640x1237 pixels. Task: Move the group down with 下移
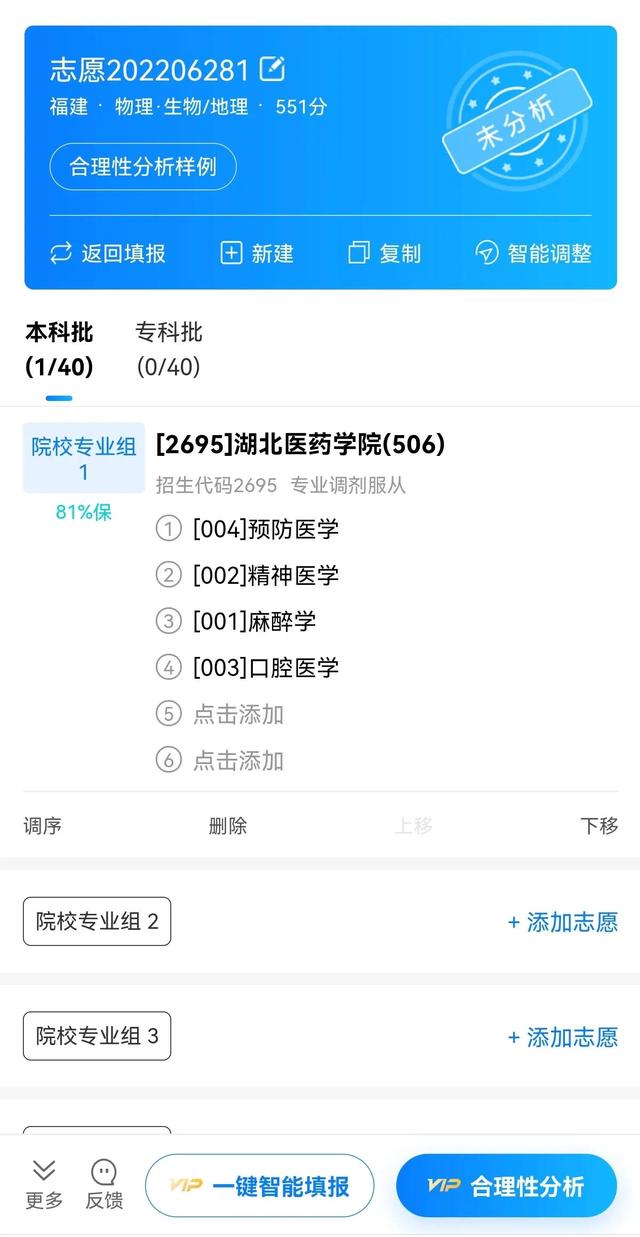click(599, 826)
